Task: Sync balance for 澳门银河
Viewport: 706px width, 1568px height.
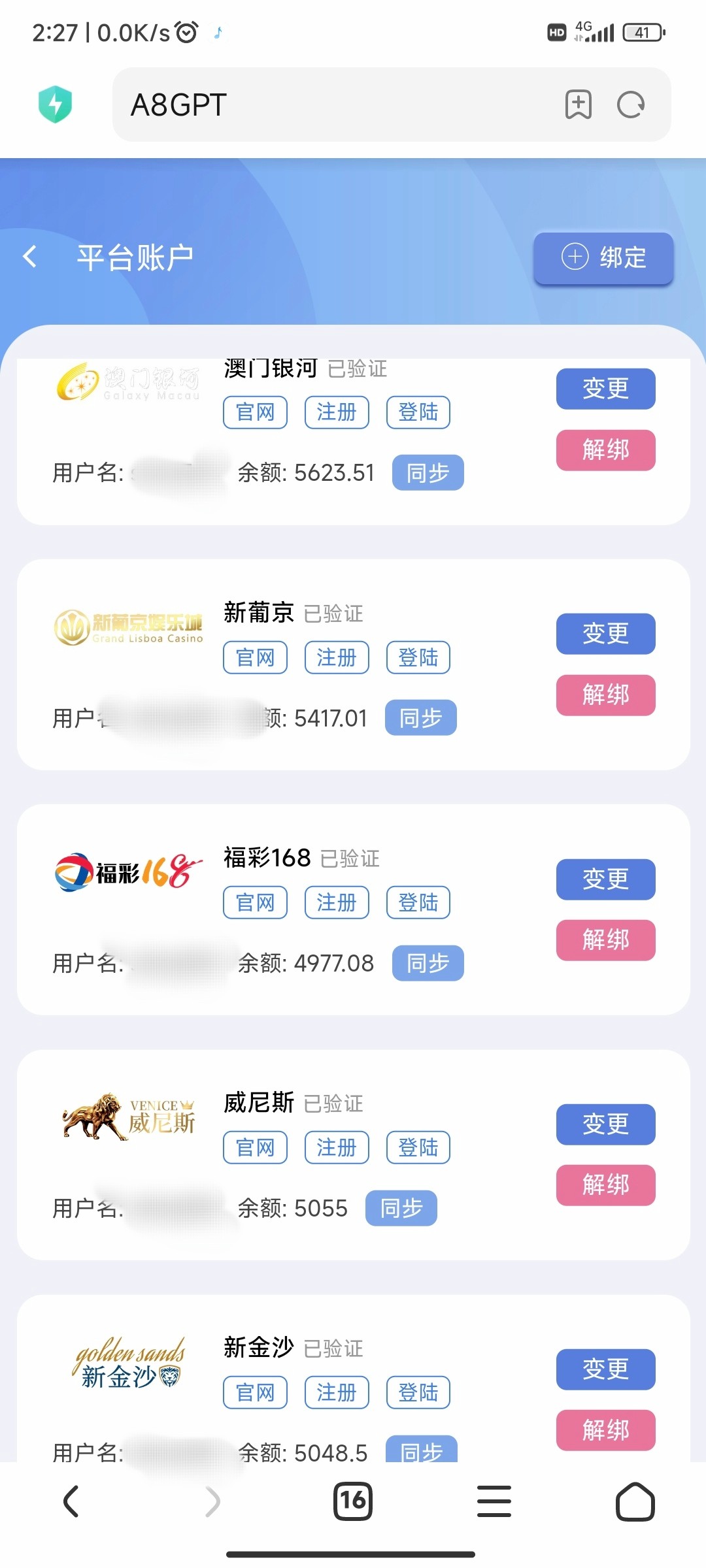Action: (428, 472)
